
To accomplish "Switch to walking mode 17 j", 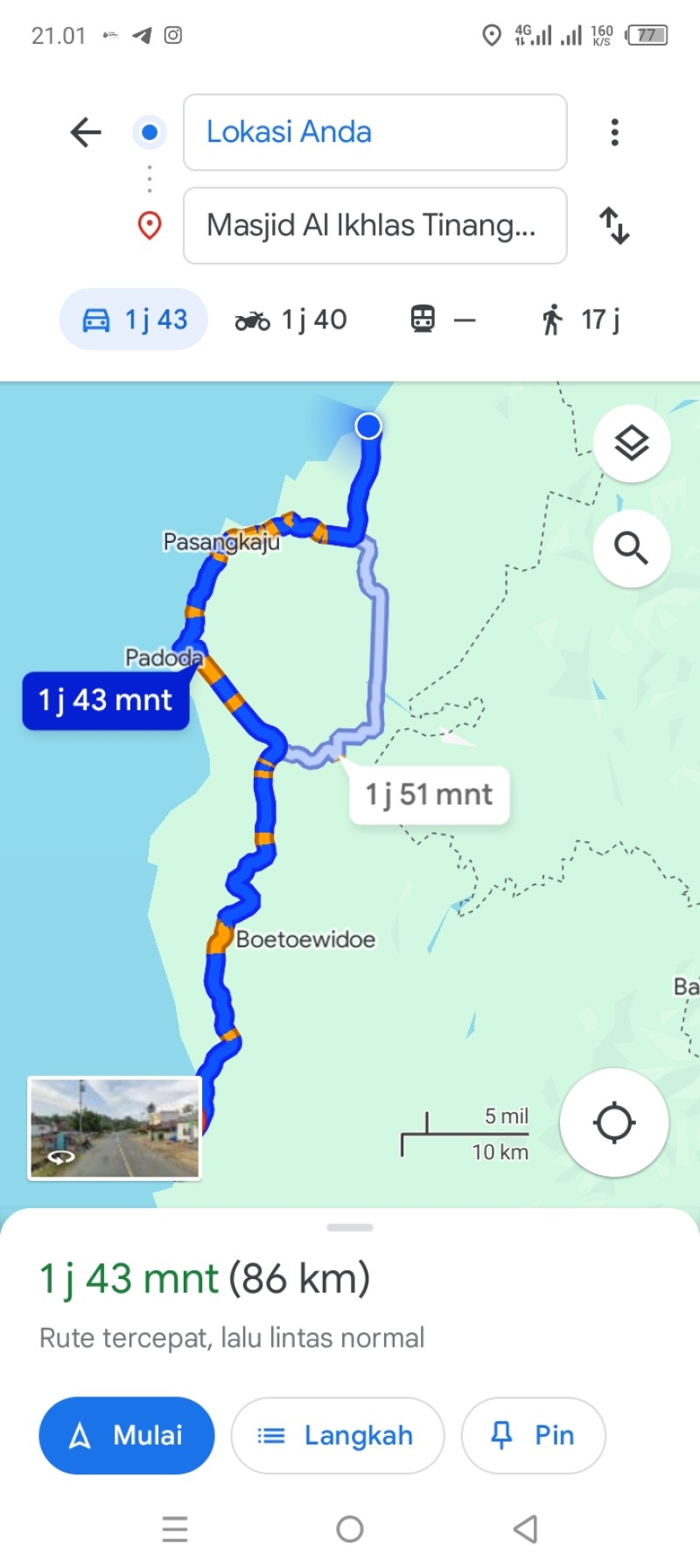I will coord(580,320).
